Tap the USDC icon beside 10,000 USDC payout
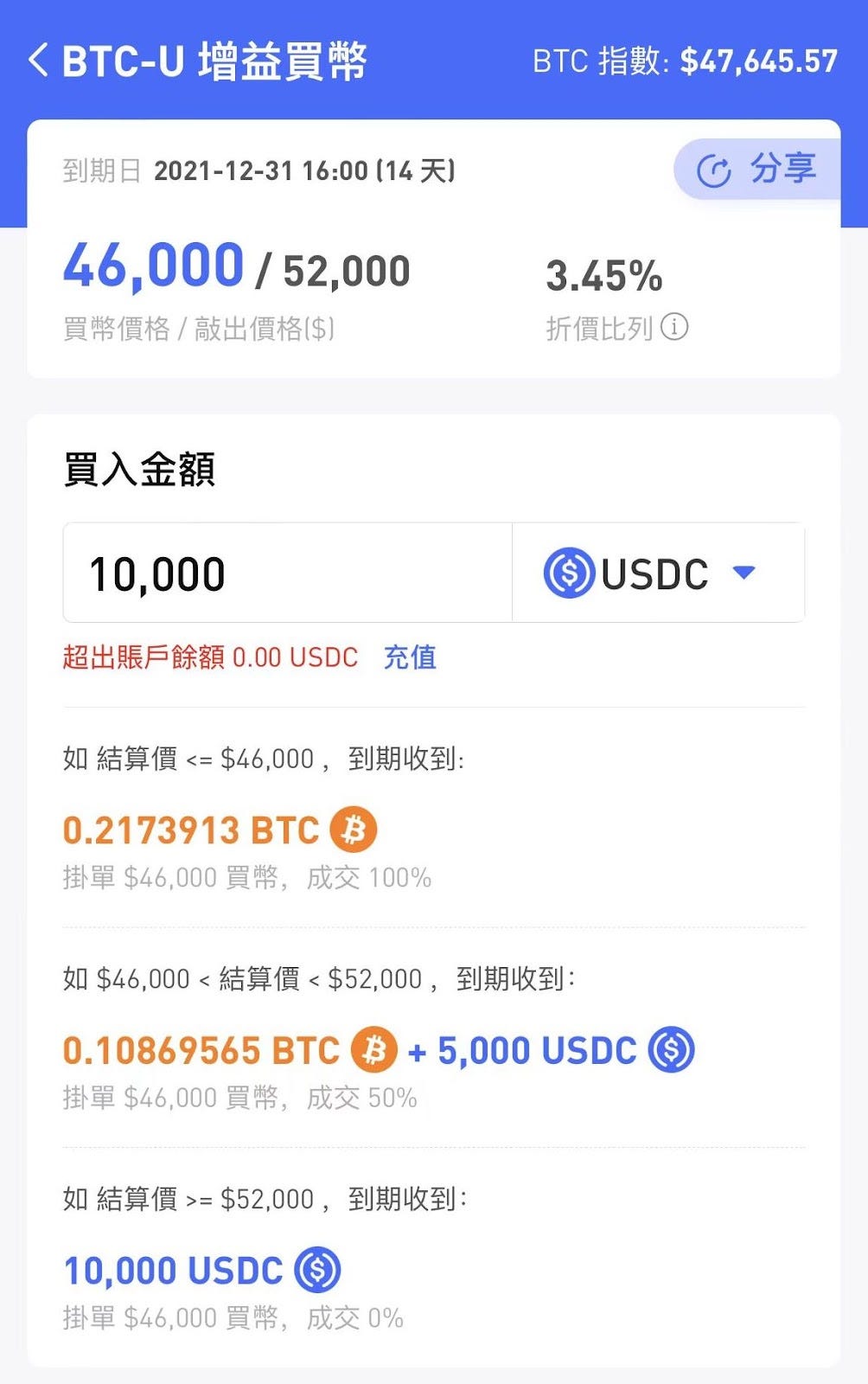The width and height of the screenshot is (868, 1384). 316,1270
